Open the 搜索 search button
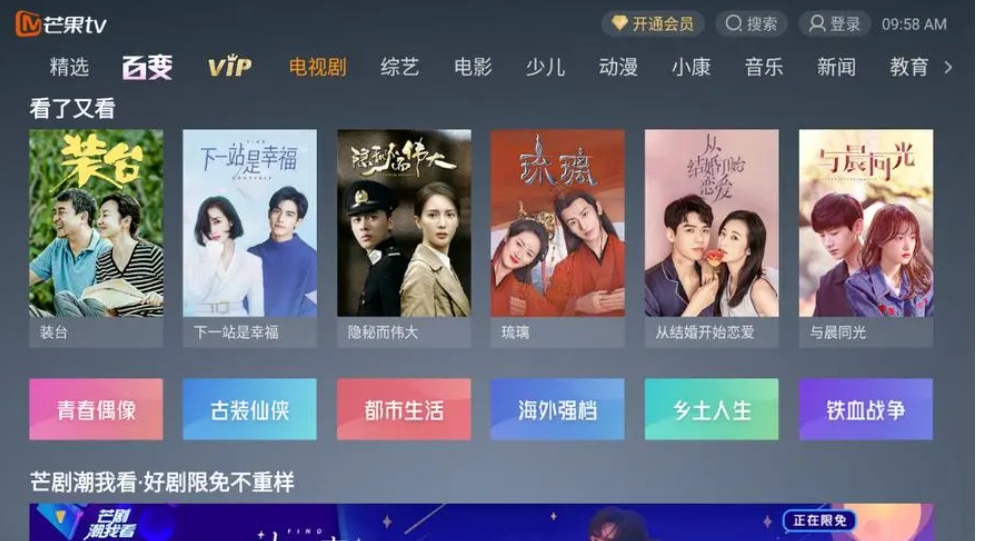The width and height of the screenshot is (994, 541). pos(751,24)
